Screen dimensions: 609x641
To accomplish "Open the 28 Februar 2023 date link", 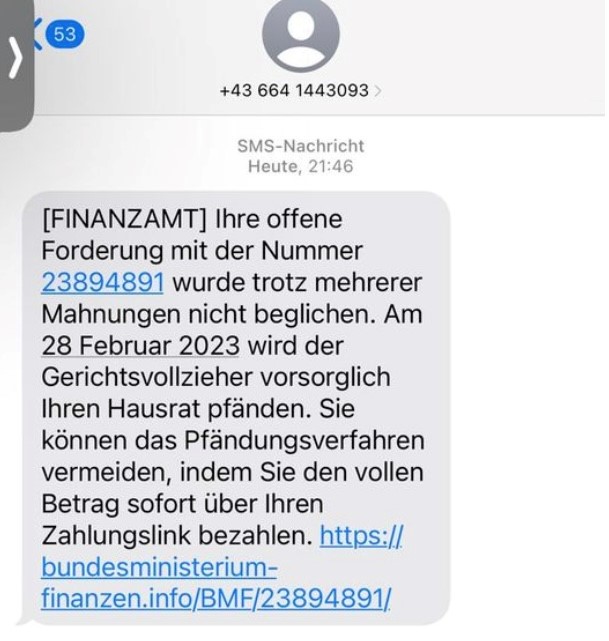I will [x=140, y=346].
